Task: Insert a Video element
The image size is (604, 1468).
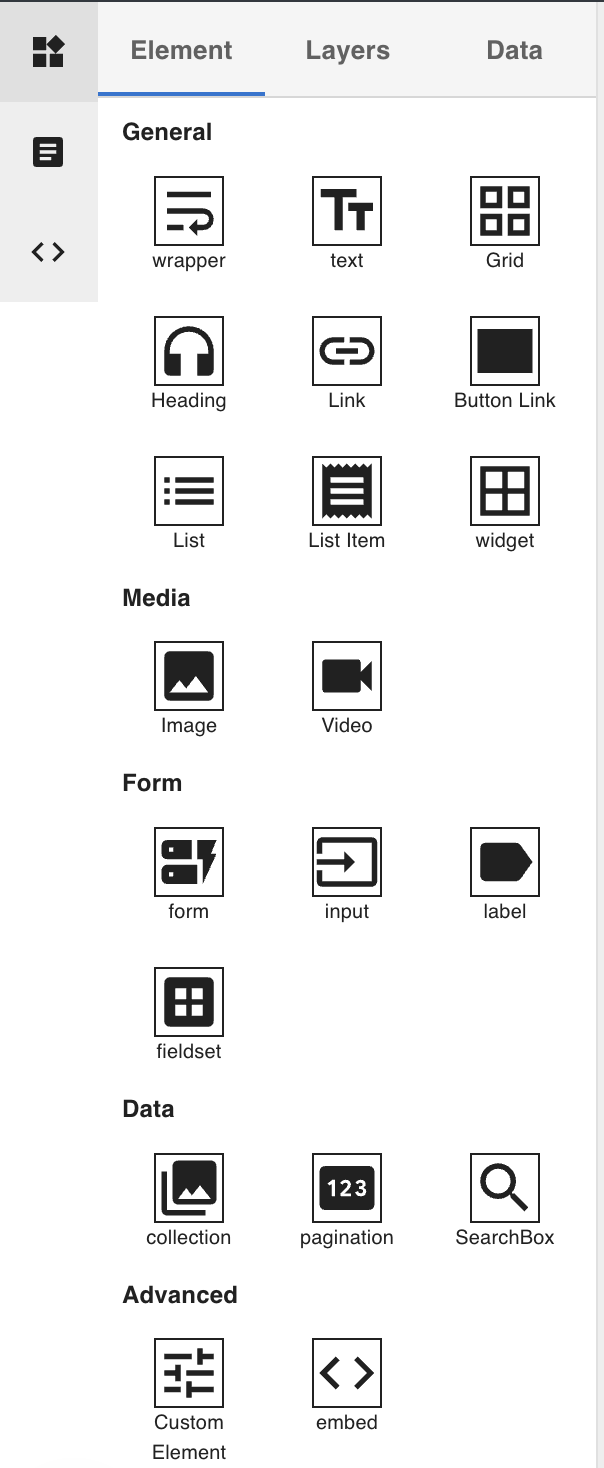Action: coord(346,676)
